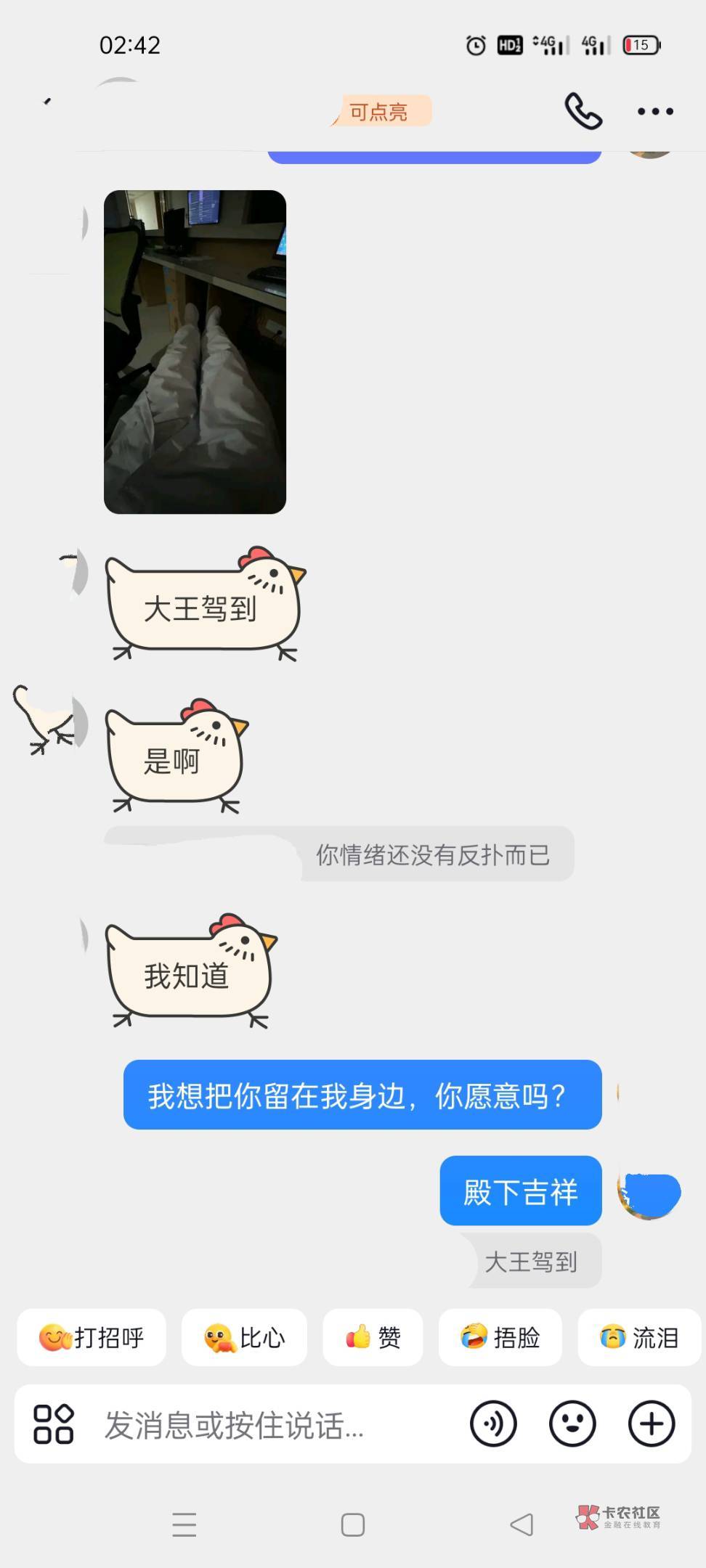The height and width of the screenshot is (1568, 706).
Task: Go back with the system back triangle
Action: [x=522, y=1524]
